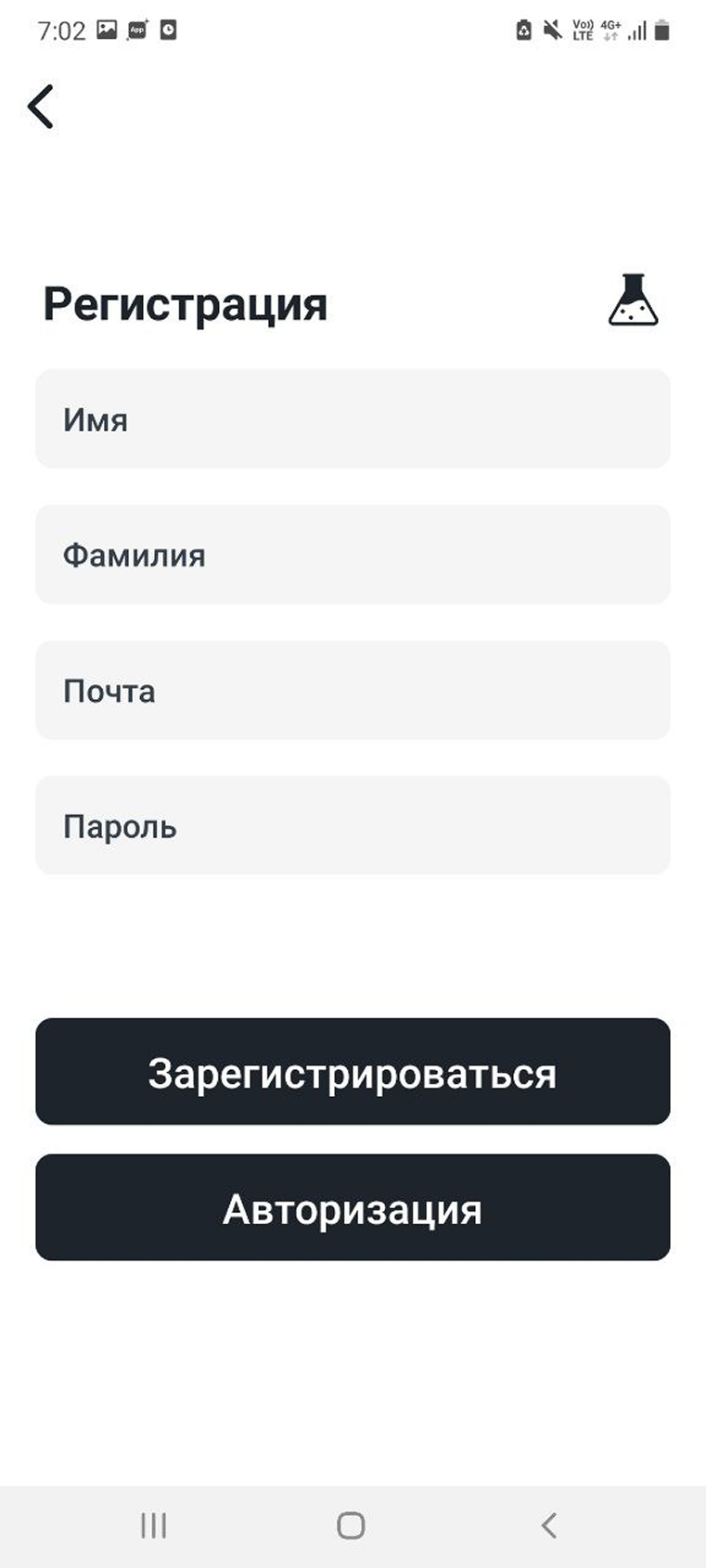This screenshot has height=1568, width=706.
Task: Select the Фамилия input field
Action: click(x=353, y=555)
